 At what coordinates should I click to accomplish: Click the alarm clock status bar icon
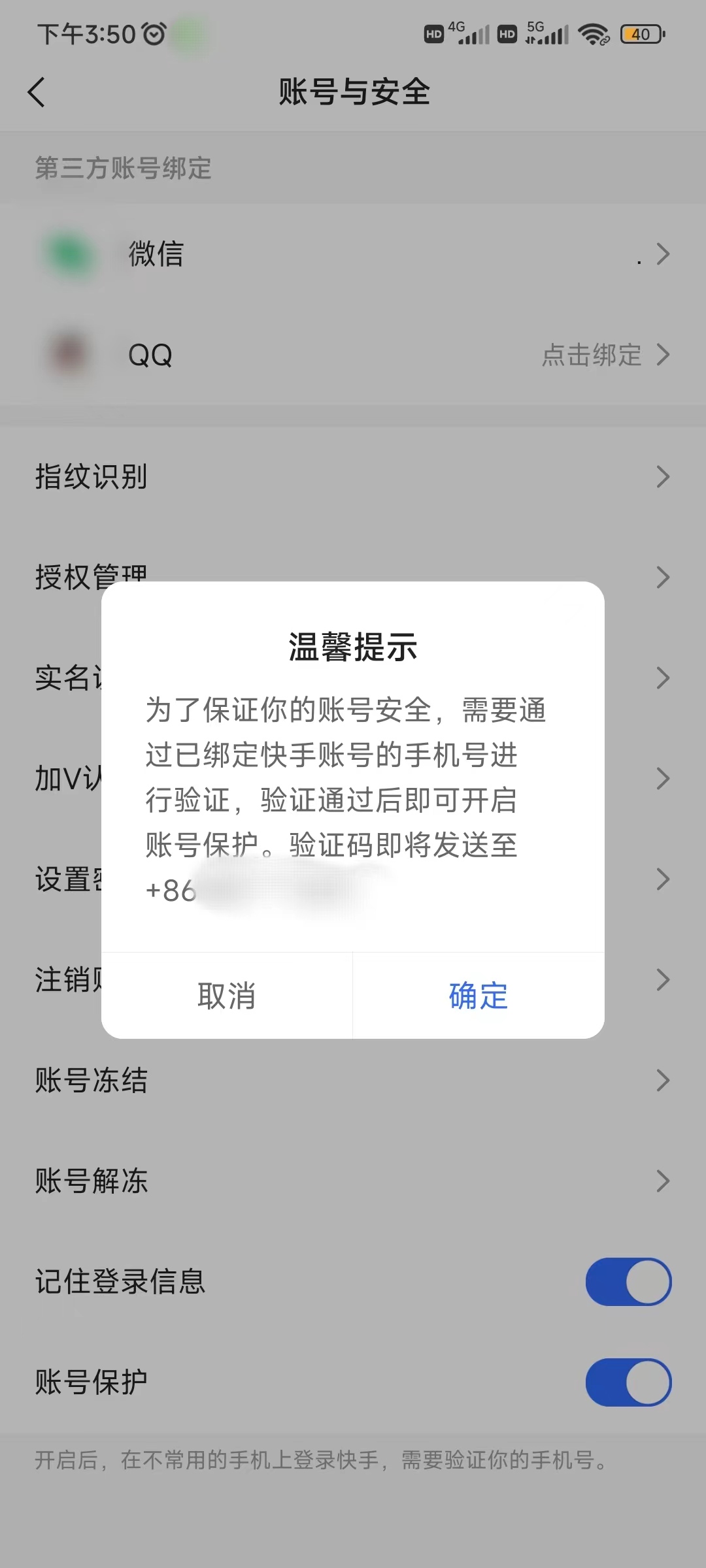click(x=152, y=34)
